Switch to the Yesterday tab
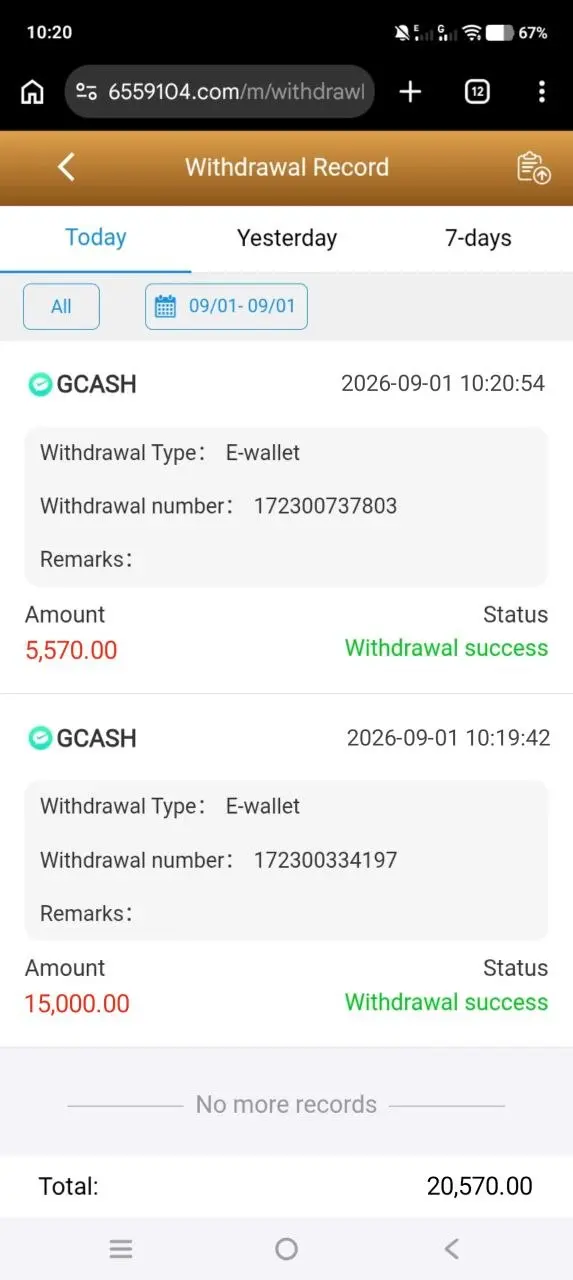573x1280 pixels. (x=287, y=238)
